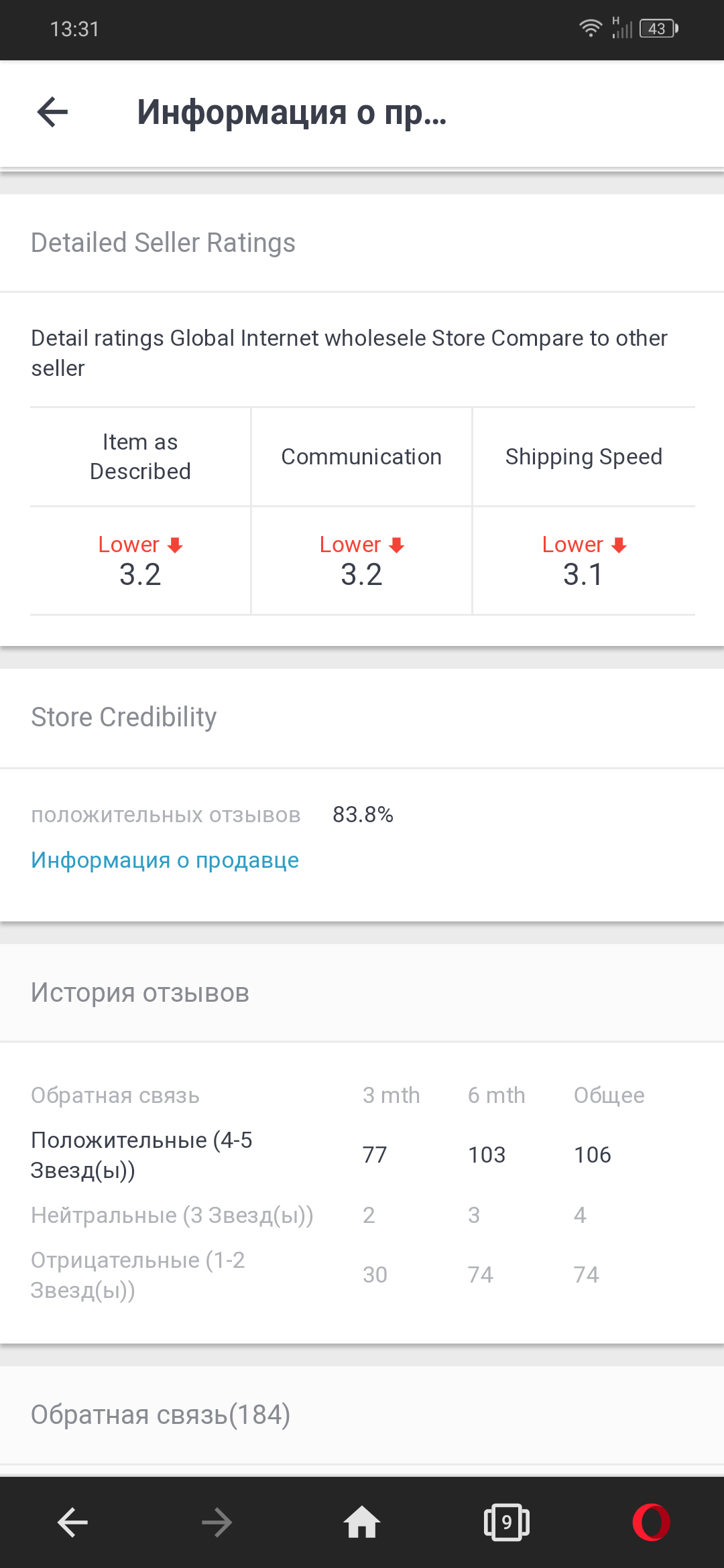Open the Opera menu
This screenshot has width=724, height=1568.
click(x=651, y=1522)
